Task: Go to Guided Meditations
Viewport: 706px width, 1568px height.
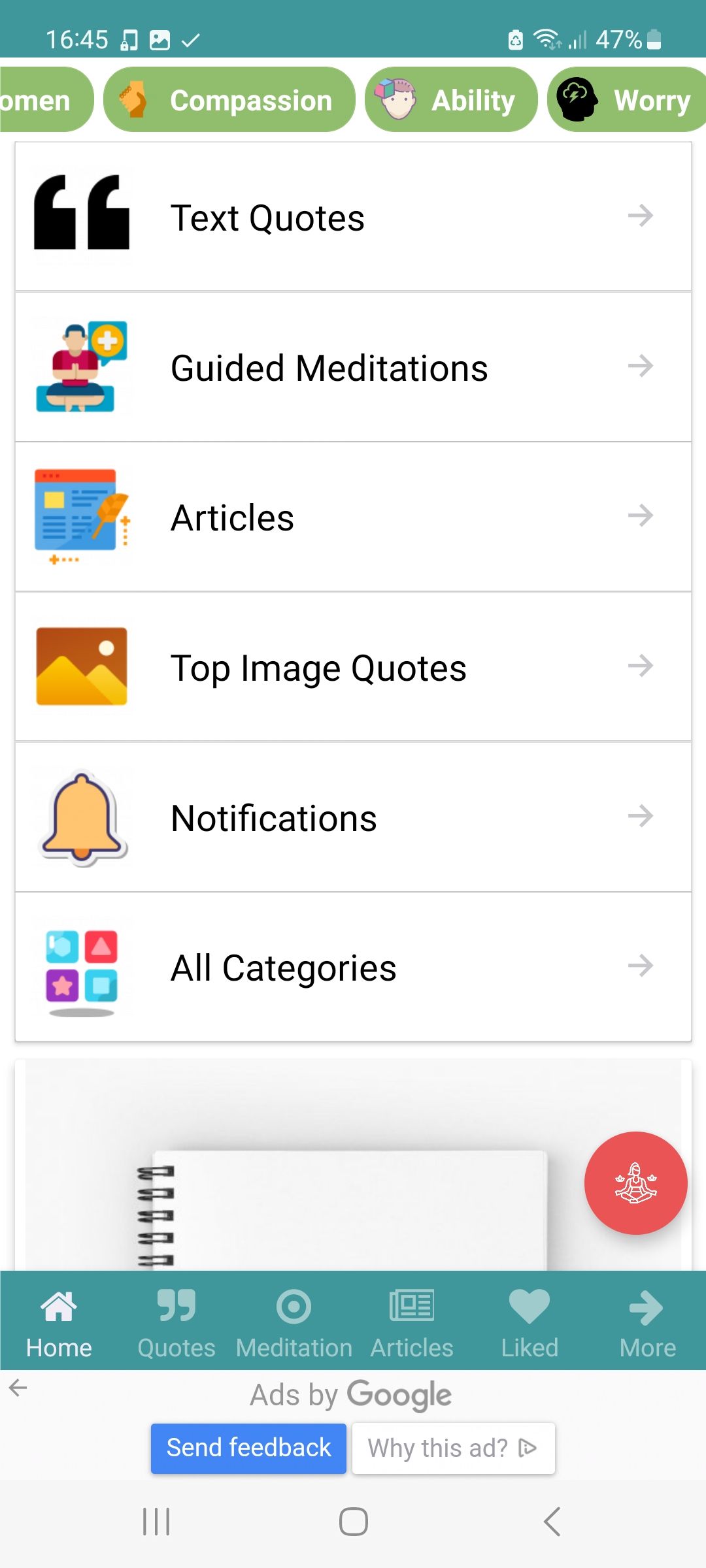Action: pyautogui.click(x=353, y=367)
